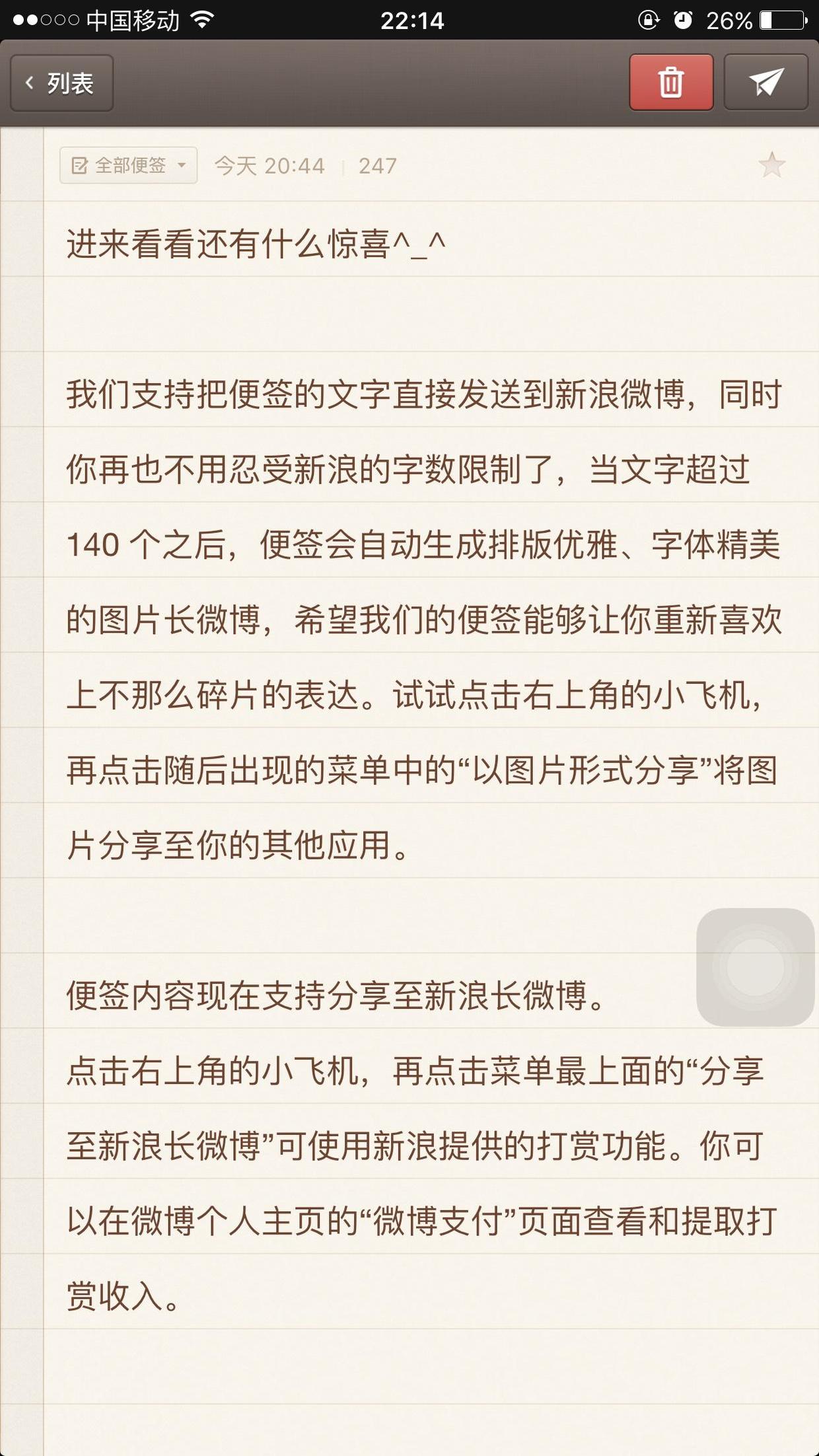Screen dimensions: 819x1456
Task: Open the AssistiveTouch floating button
Action: (755, 967)
